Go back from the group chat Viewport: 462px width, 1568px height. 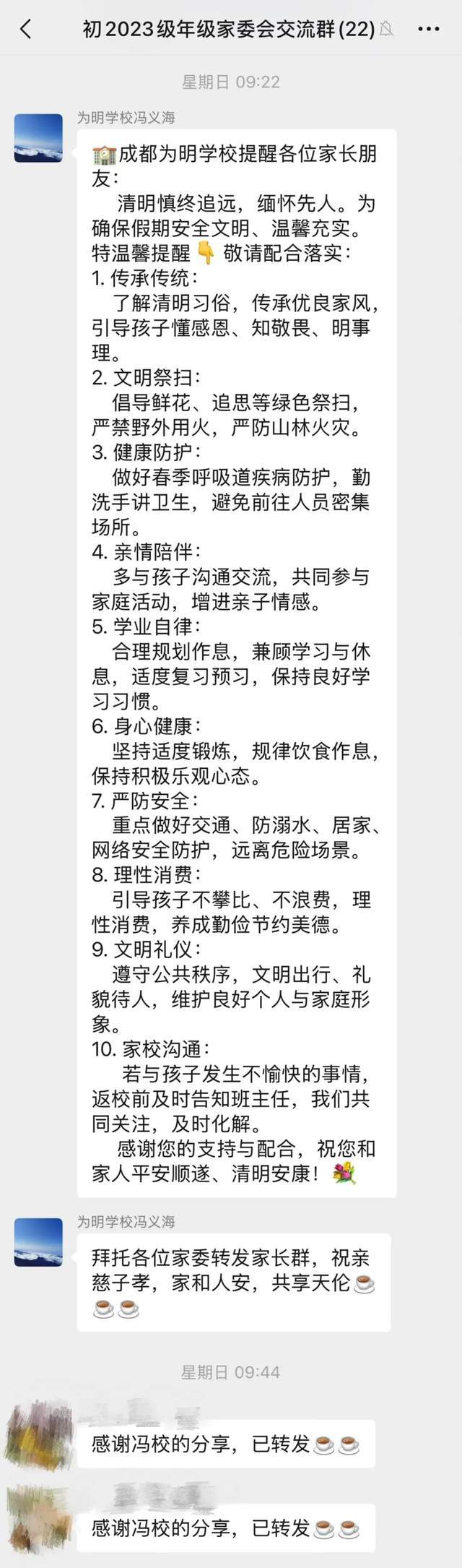pos(26,29)
